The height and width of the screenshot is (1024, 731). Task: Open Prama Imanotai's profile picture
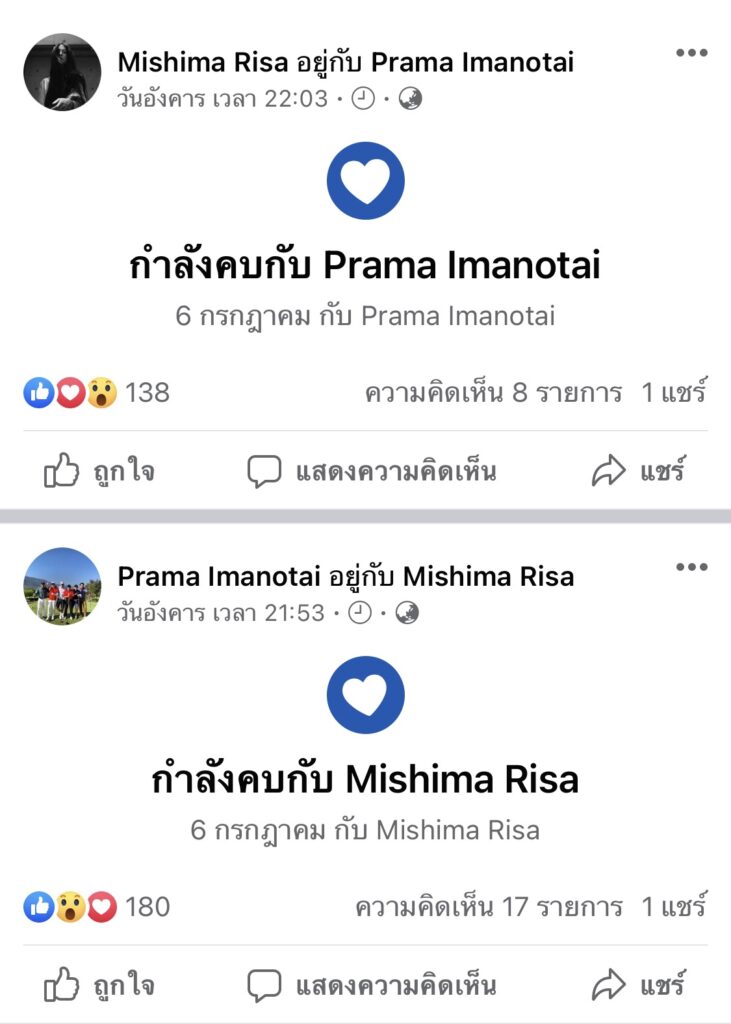pyautogui.click(x=62, y=586)
